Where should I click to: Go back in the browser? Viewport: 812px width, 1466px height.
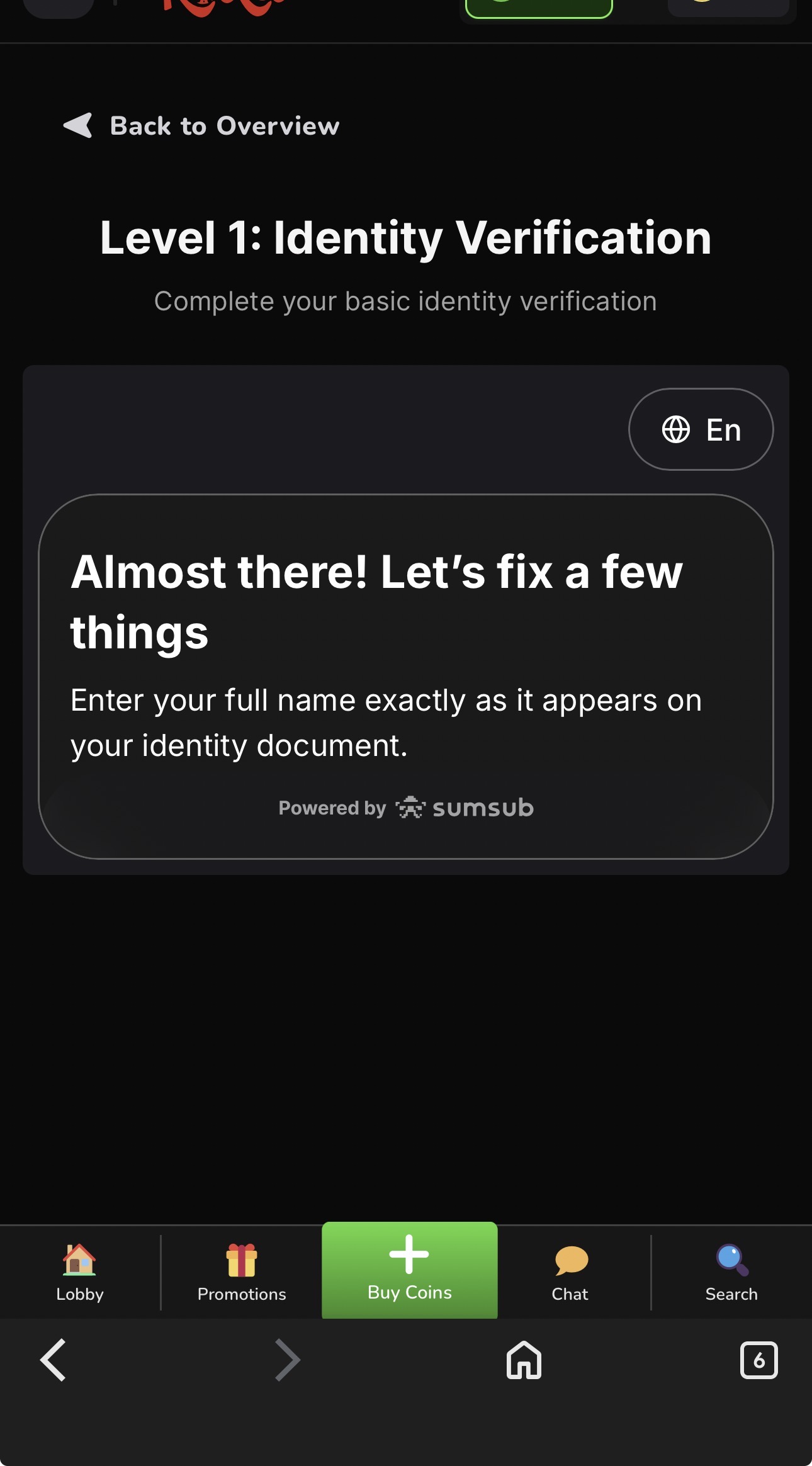tap(54, 1360)
